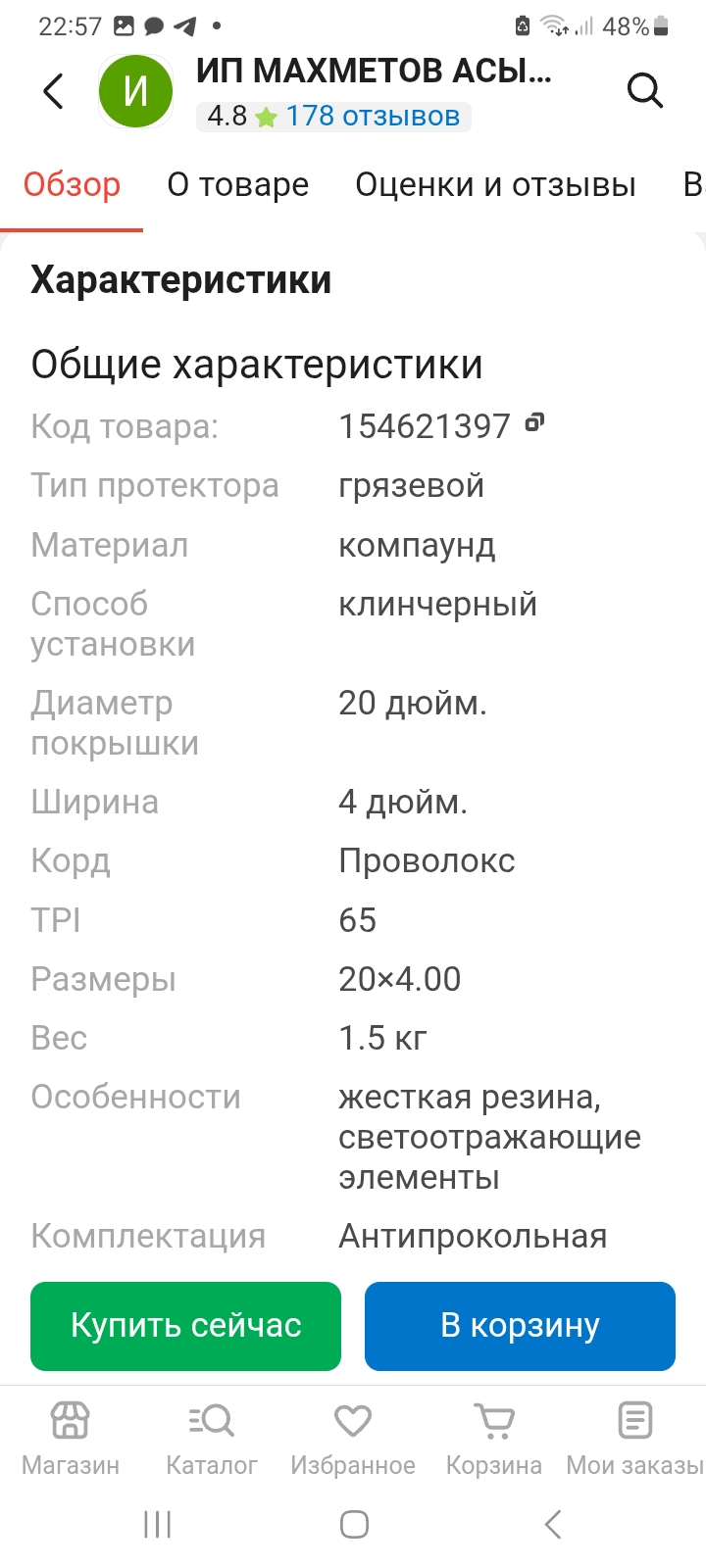
Task: Open the Корзина cart tab
Action: coord(494,1437)
